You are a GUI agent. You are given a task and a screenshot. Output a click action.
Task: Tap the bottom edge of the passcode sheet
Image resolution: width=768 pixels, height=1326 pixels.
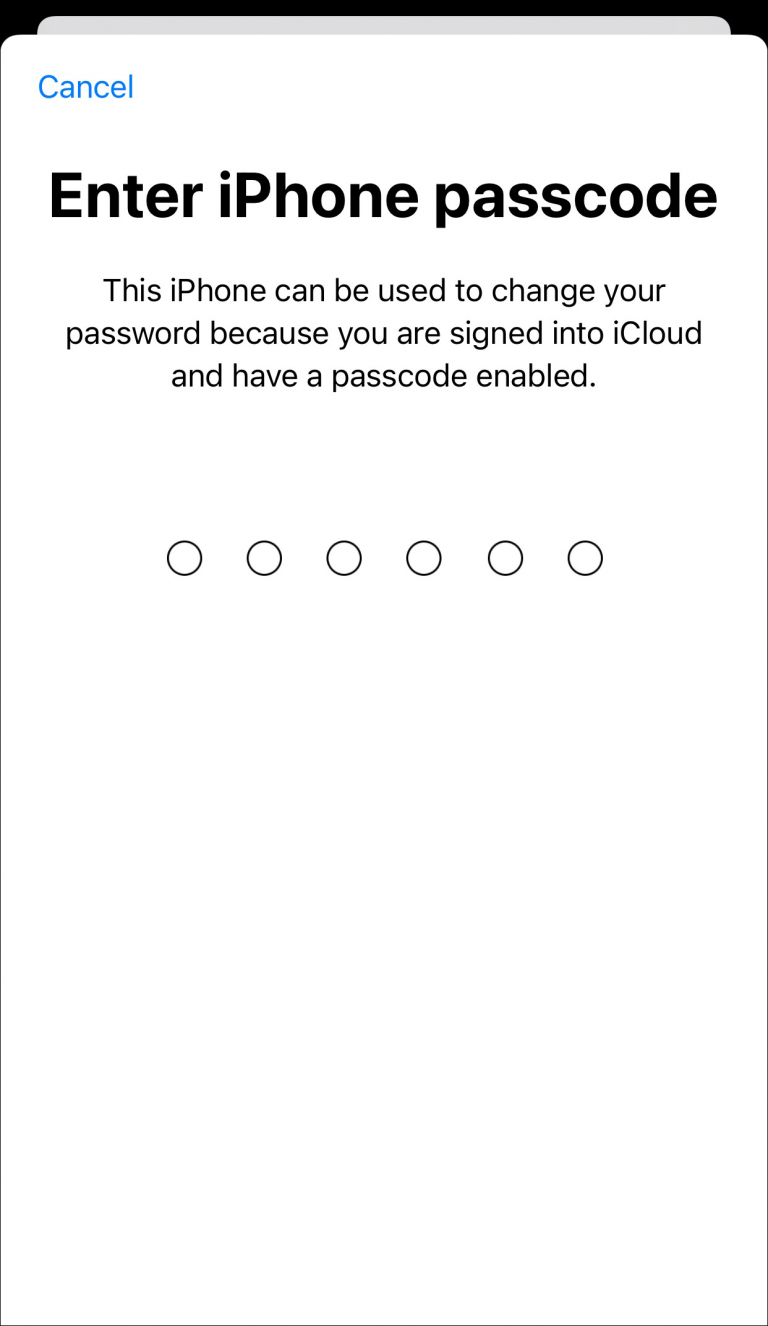384,1310
